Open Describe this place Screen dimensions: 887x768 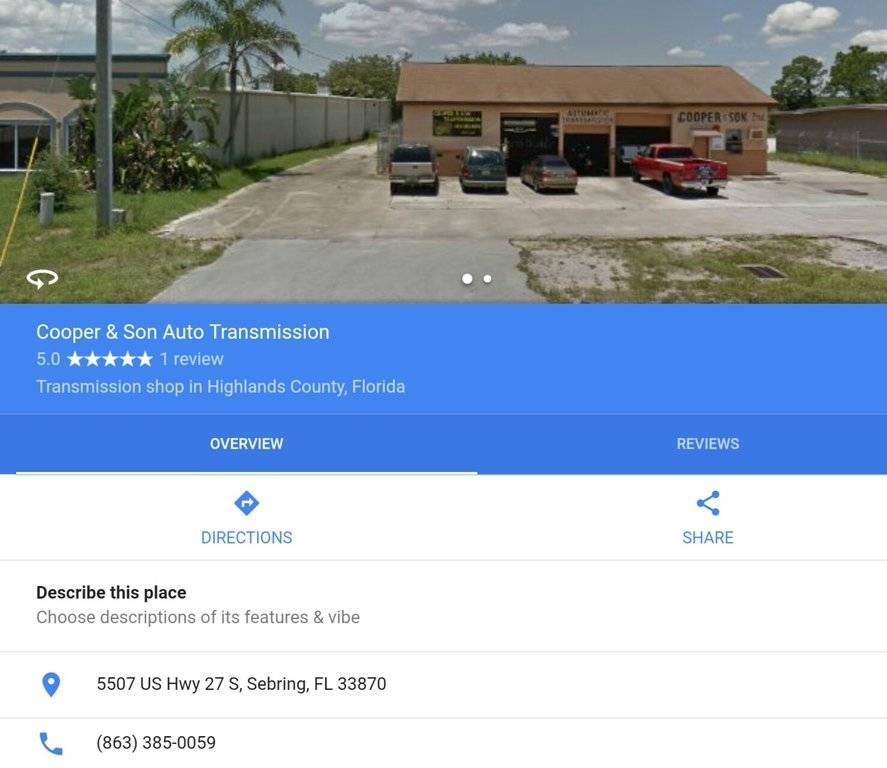tap(197, 605)
